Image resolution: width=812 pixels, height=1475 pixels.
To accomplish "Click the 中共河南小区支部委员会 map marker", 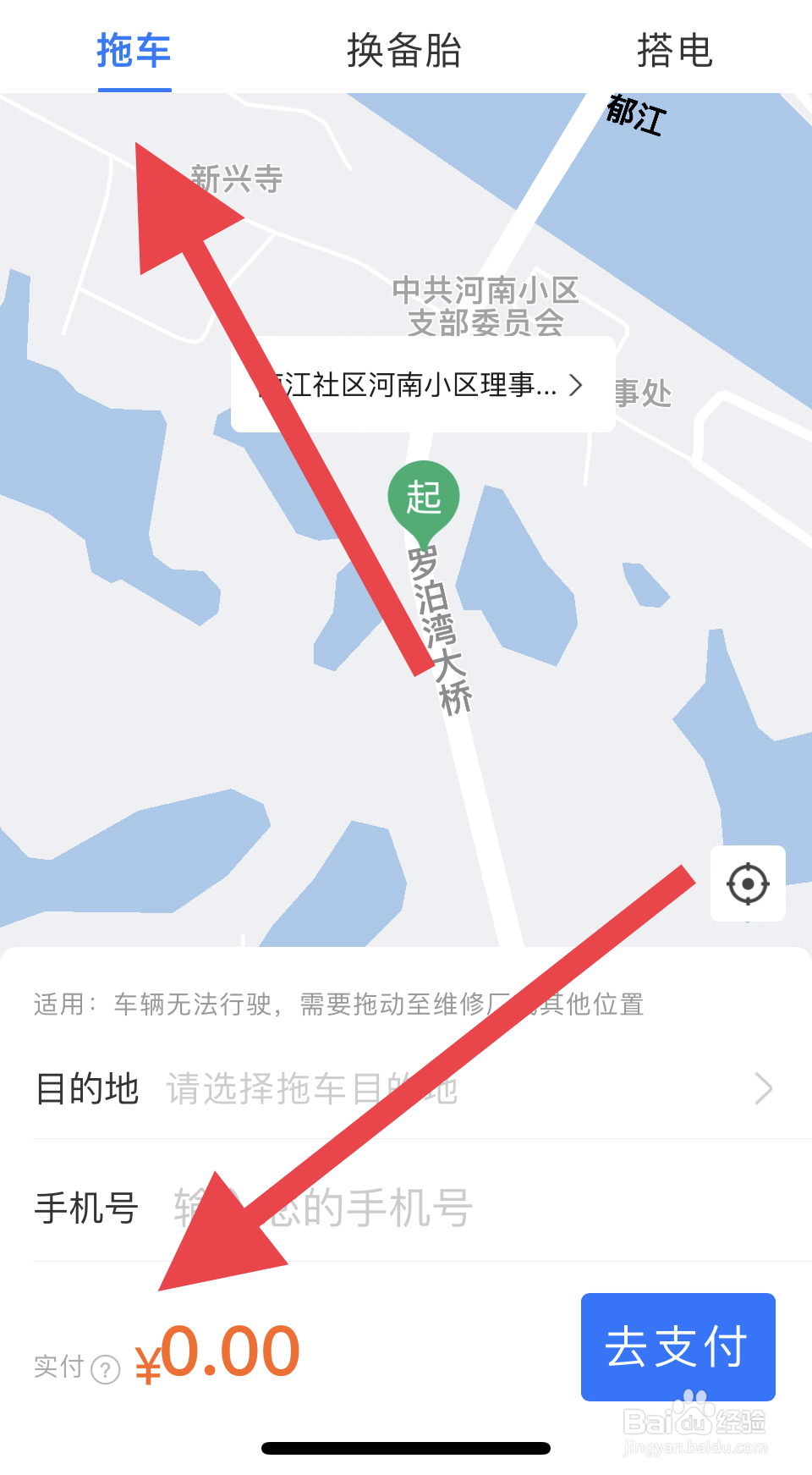I will tap(486, 306).
